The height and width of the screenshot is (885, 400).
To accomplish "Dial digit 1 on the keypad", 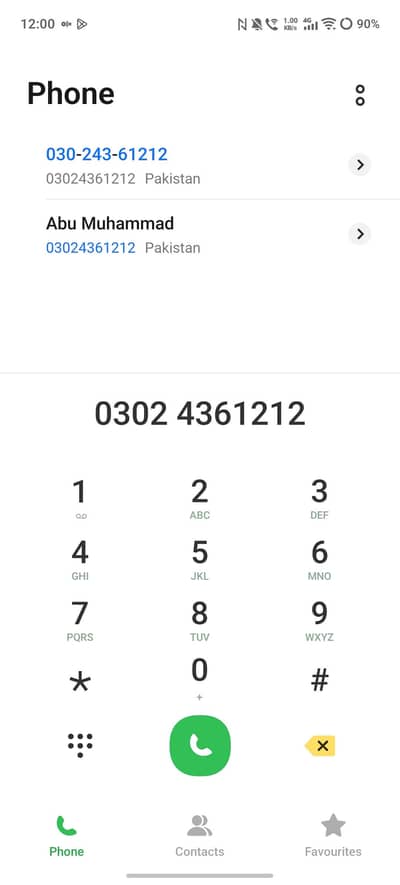I will click(80, 499).
